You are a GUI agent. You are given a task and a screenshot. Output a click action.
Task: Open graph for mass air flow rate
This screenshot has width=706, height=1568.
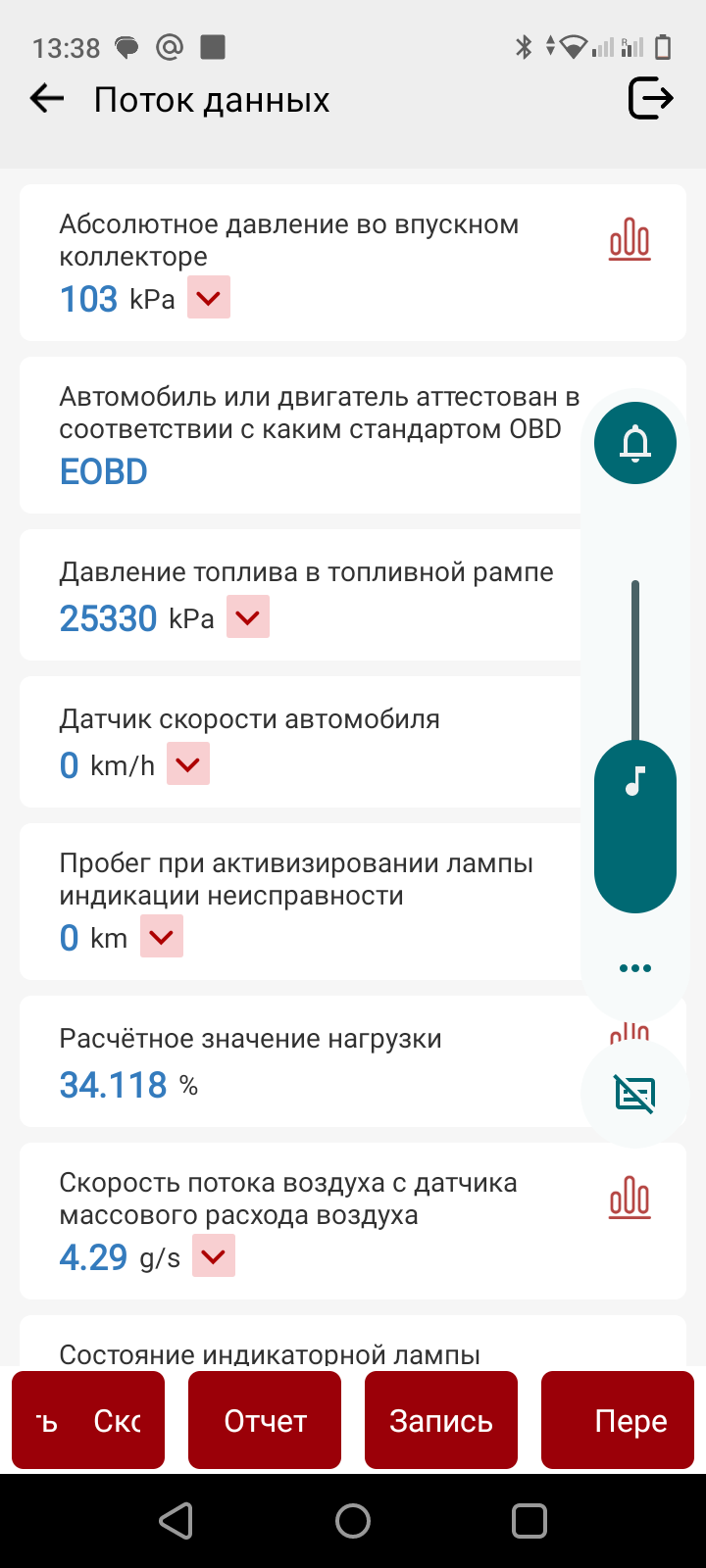click(630, 1198)
